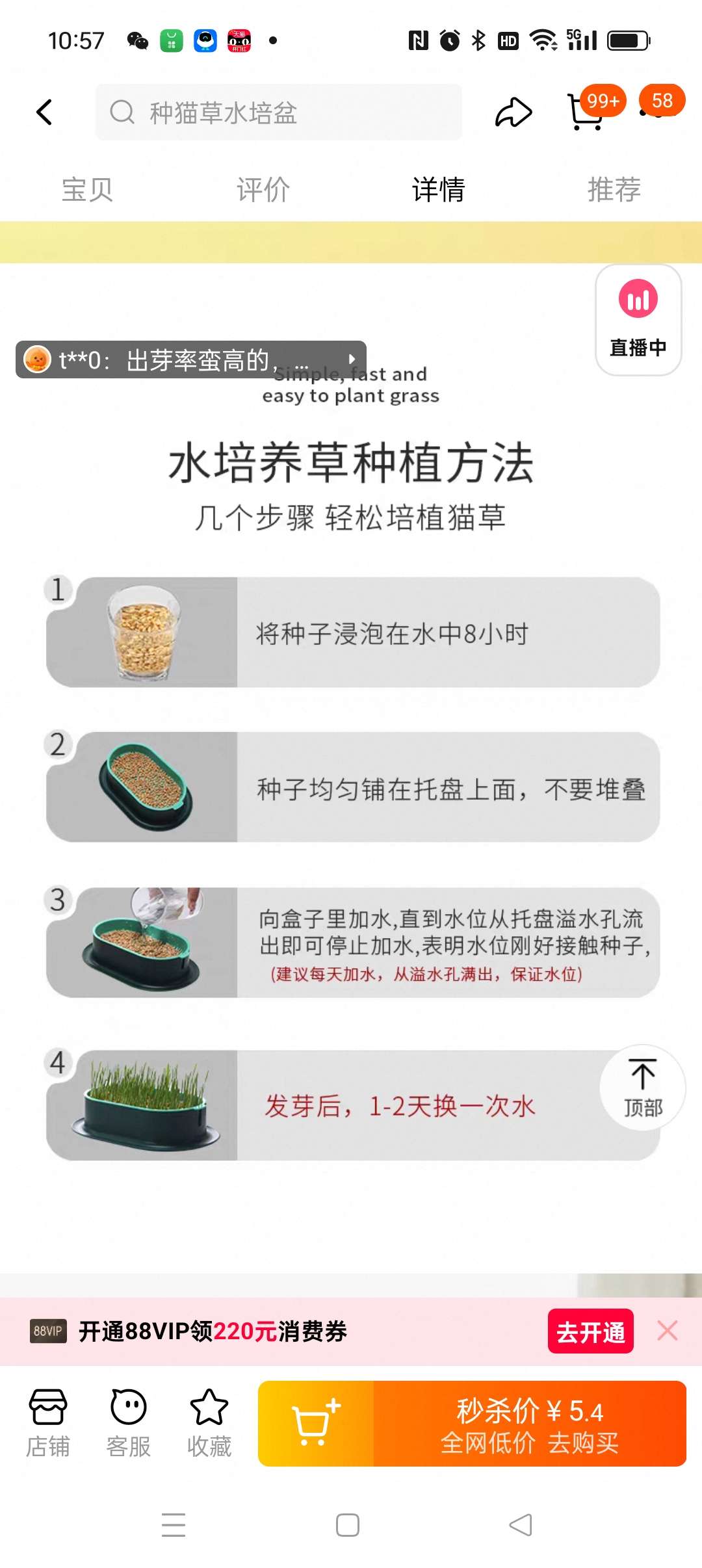This screenshot has height=1568, width=702.
Task: Dismiss the 88VIP coupon banner
Action: pyautogui.click(x=668, y=1331)
